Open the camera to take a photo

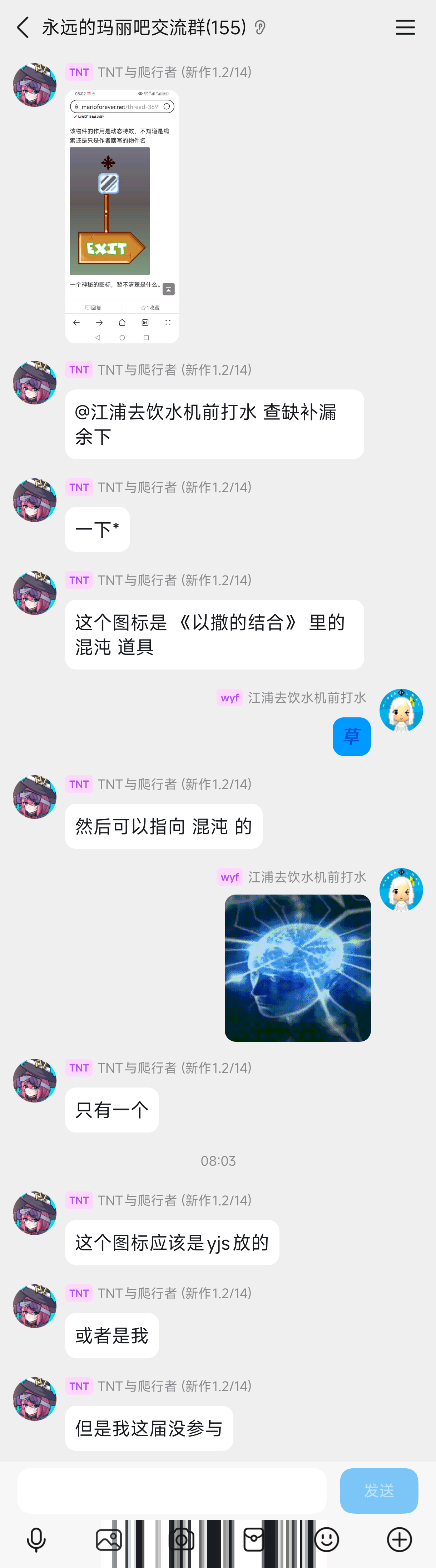[182, 1539]
